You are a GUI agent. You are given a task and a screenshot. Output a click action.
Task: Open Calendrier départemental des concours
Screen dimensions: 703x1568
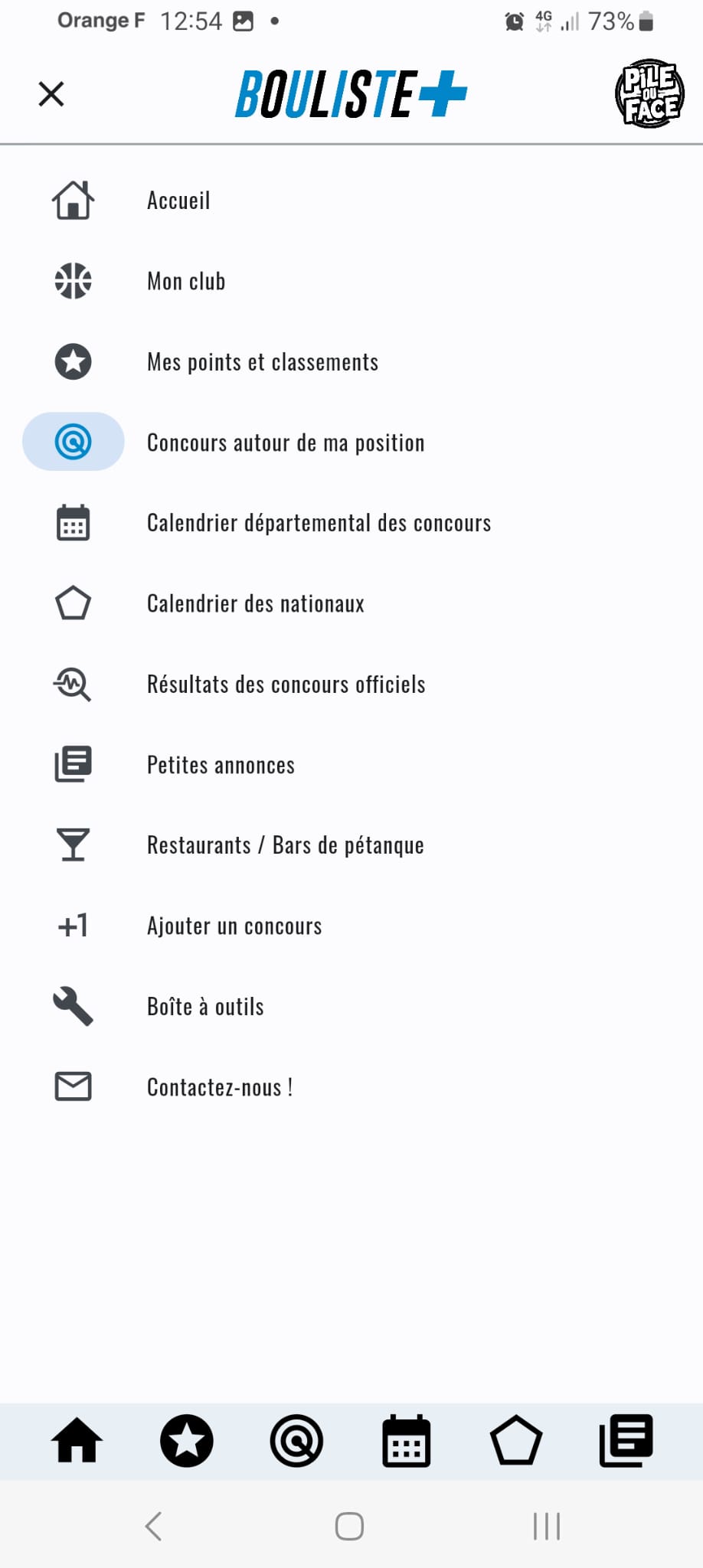(x=319, y=523)
